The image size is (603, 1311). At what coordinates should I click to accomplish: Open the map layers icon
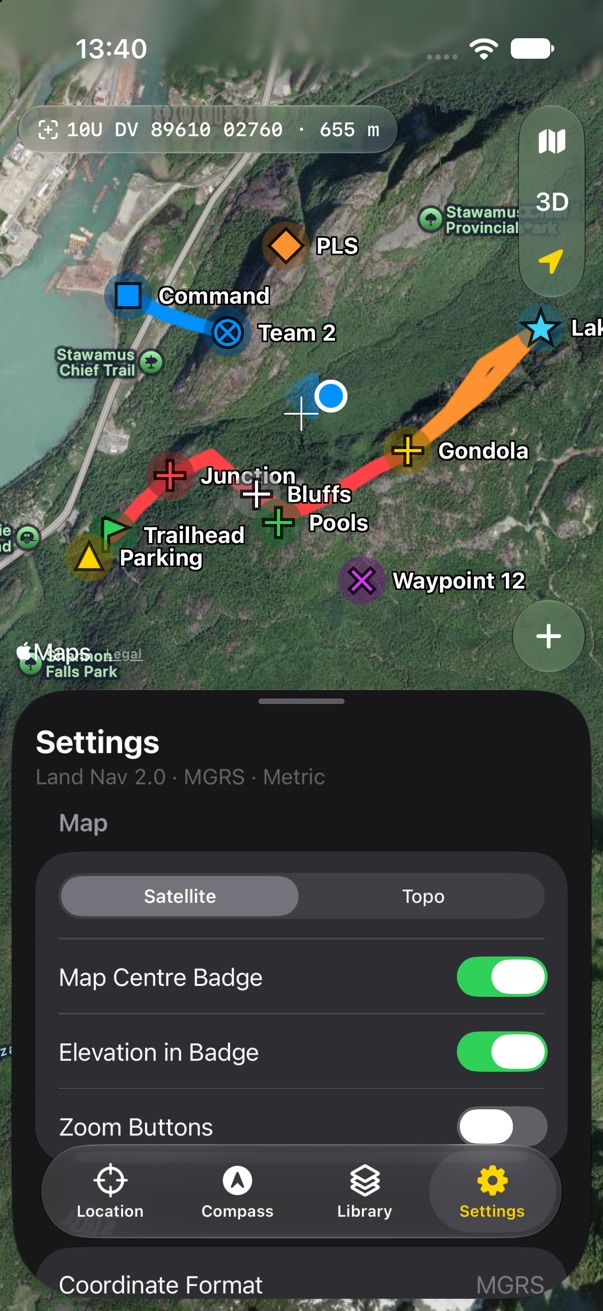pyautogui.click(x=551, y=141)
